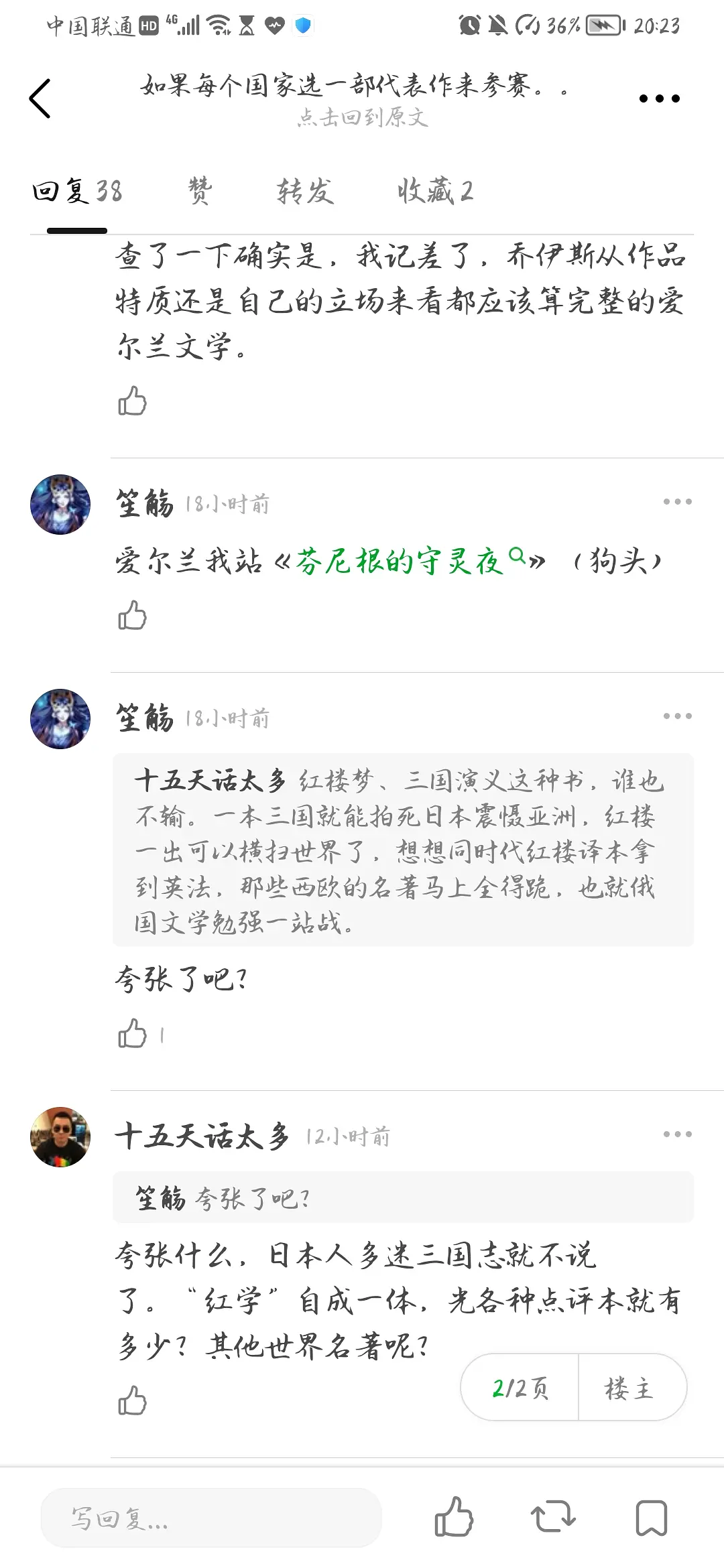Tap 点击回到原文 to return to post
The height and width of the screenshot is (1568, 724).
pyautogui.click(x=362, y=118)
